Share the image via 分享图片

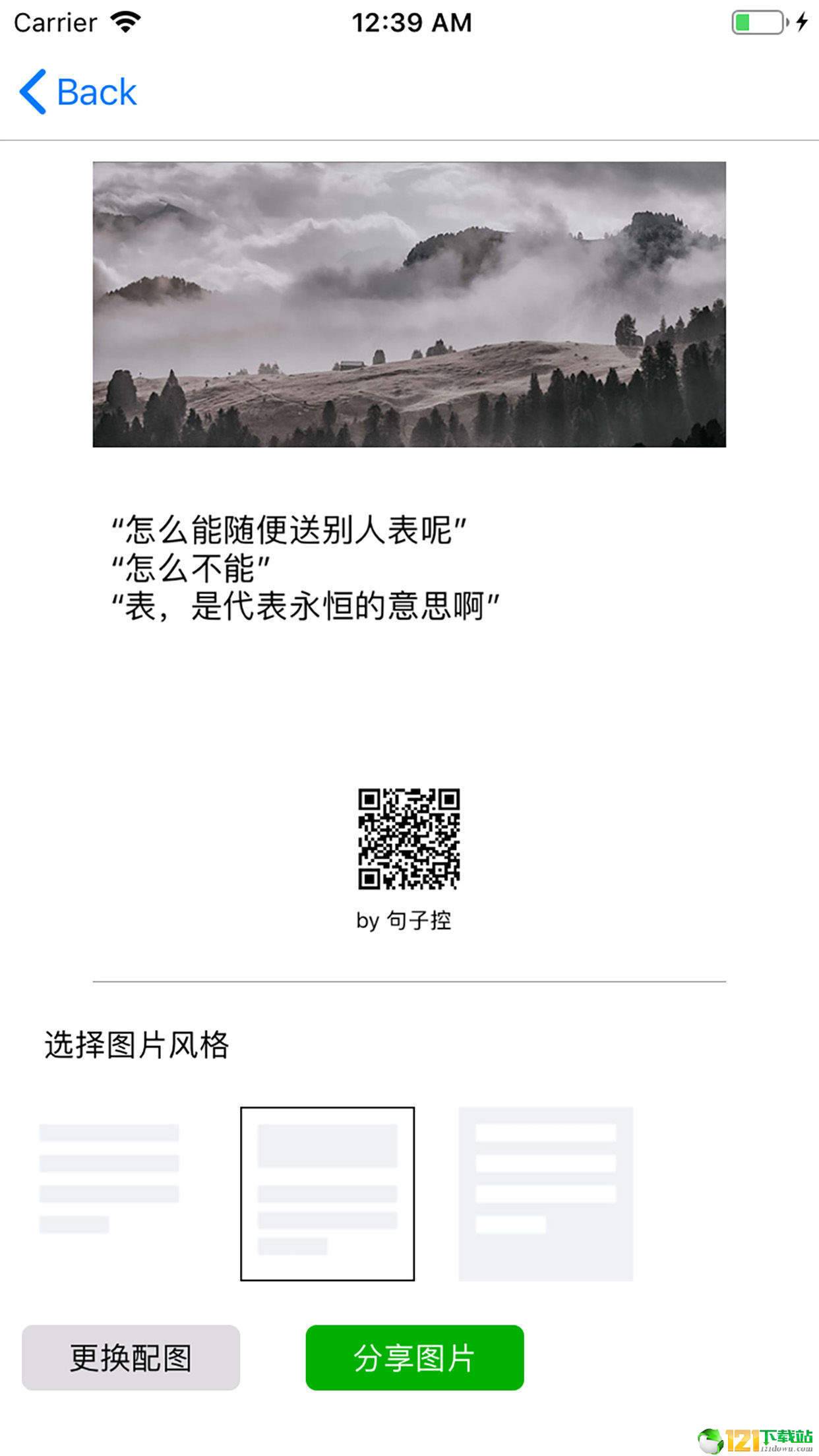click(x=414, y=1358)
